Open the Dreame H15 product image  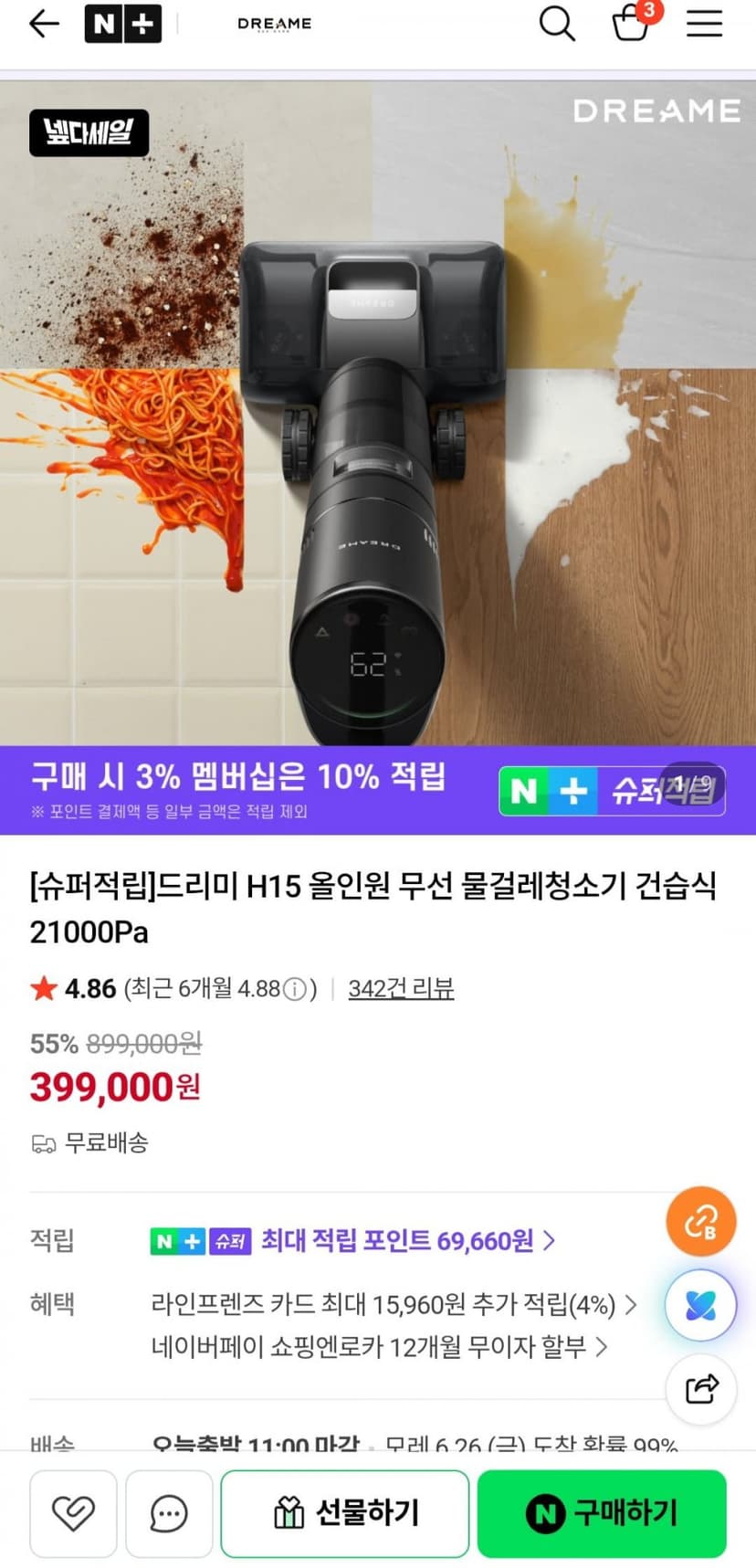pyautogui.click(x=378, y=413)
